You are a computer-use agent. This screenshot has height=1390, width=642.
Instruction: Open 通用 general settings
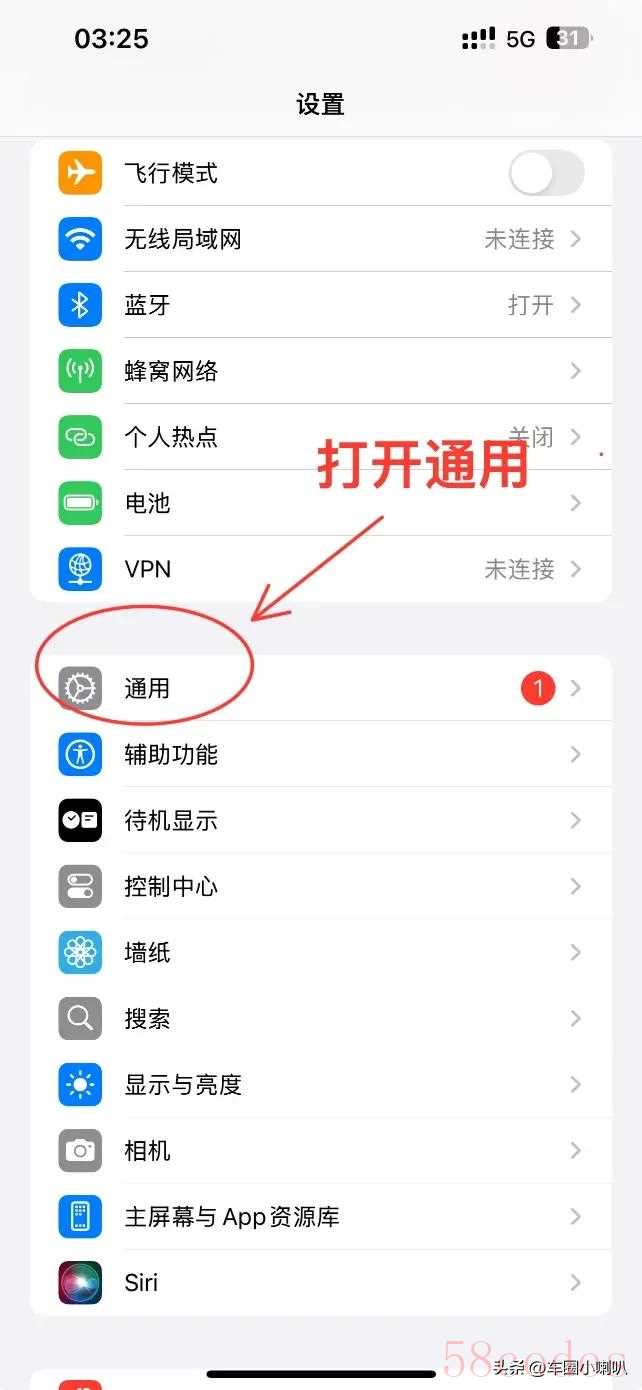[320, 688]
